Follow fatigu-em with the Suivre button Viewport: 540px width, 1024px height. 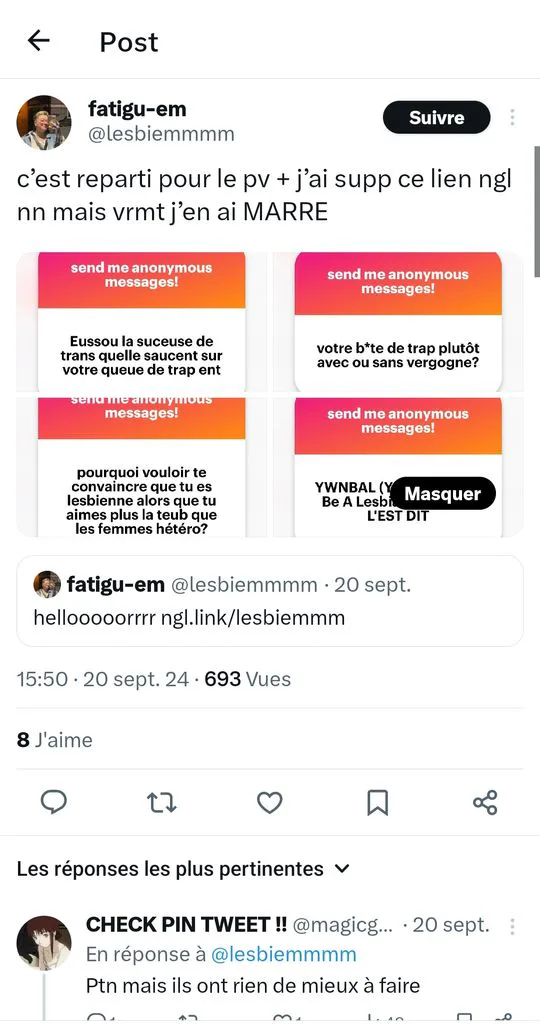click(436, 118)
